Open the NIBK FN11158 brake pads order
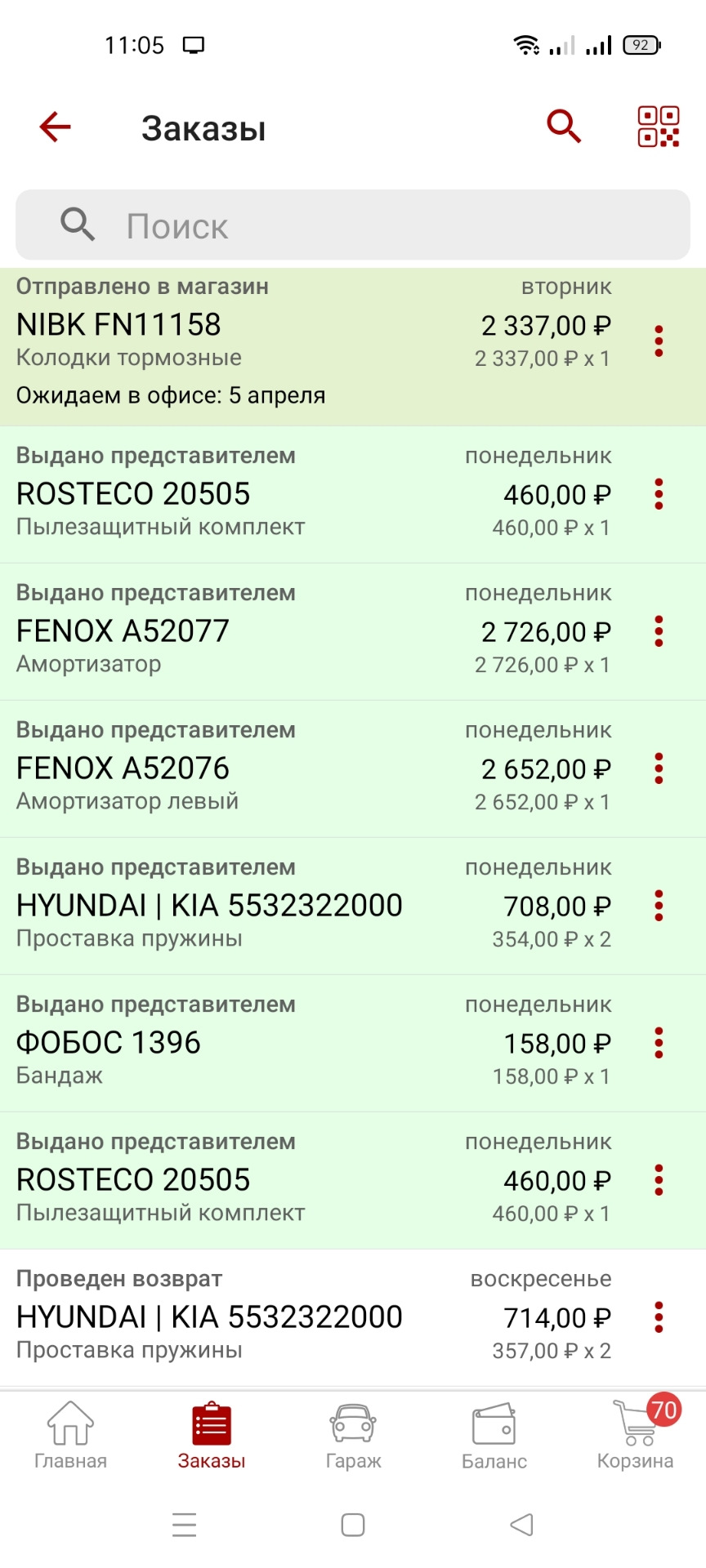The image size is (706, 1568). coord(353,347)
